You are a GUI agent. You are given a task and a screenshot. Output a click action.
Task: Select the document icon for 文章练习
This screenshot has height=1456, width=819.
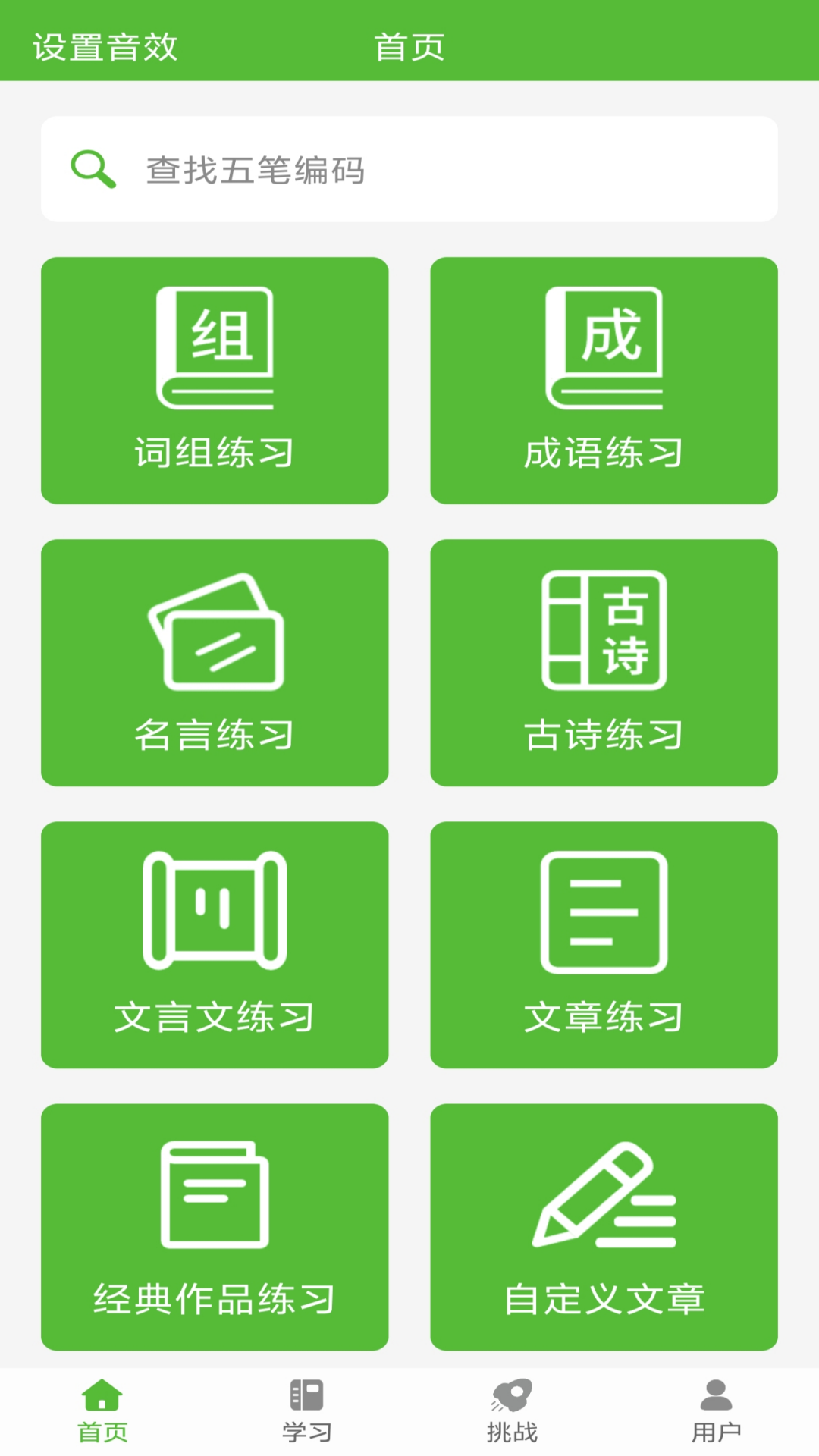pos(604,914)
